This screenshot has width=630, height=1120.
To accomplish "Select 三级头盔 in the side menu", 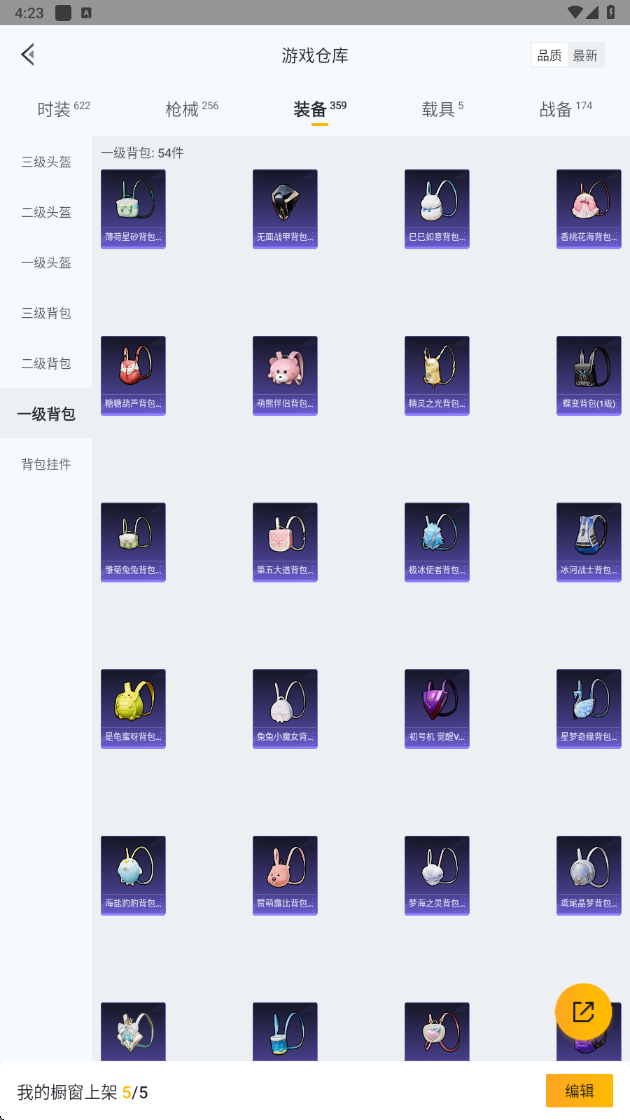I will point(46,162).
